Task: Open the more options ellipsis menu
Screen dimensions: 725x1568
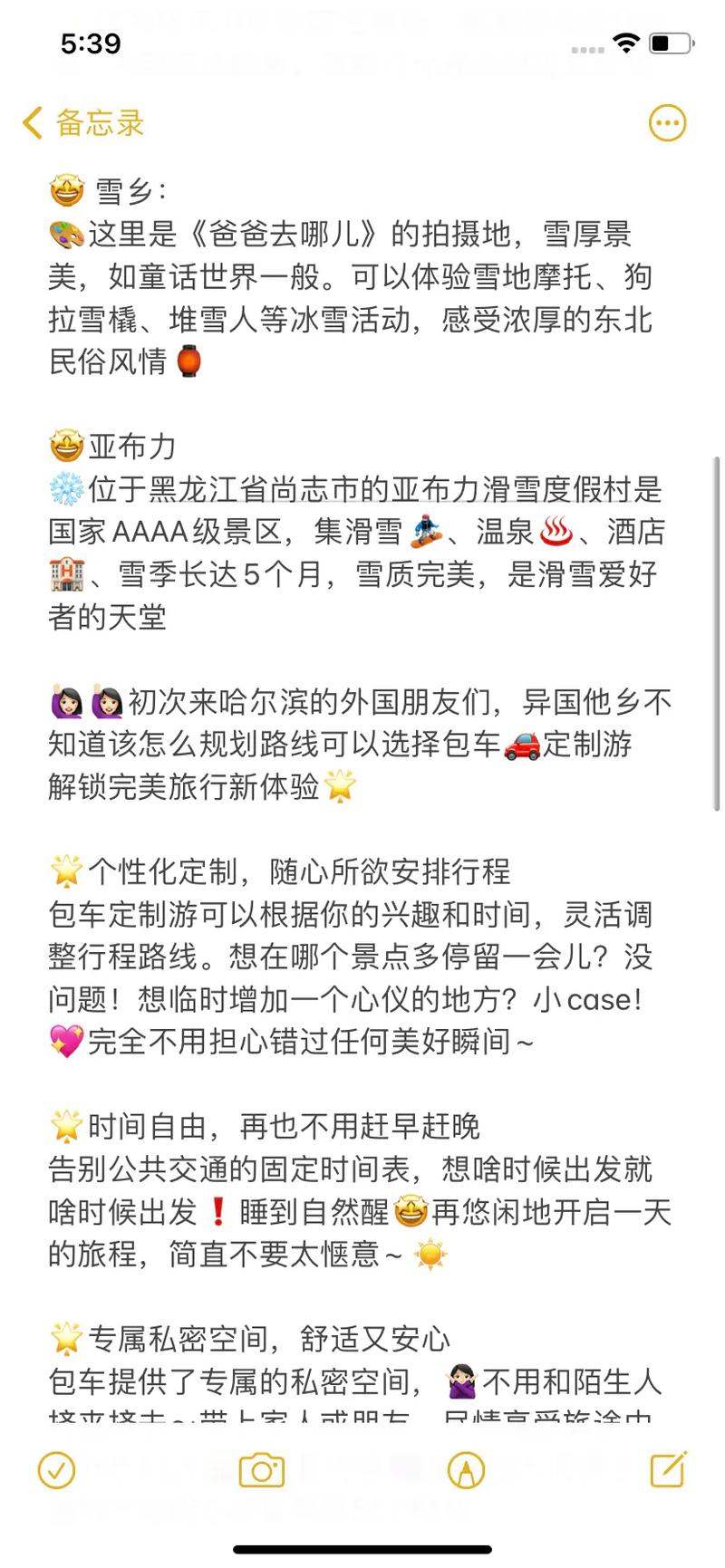Action: tap(668, 123)
